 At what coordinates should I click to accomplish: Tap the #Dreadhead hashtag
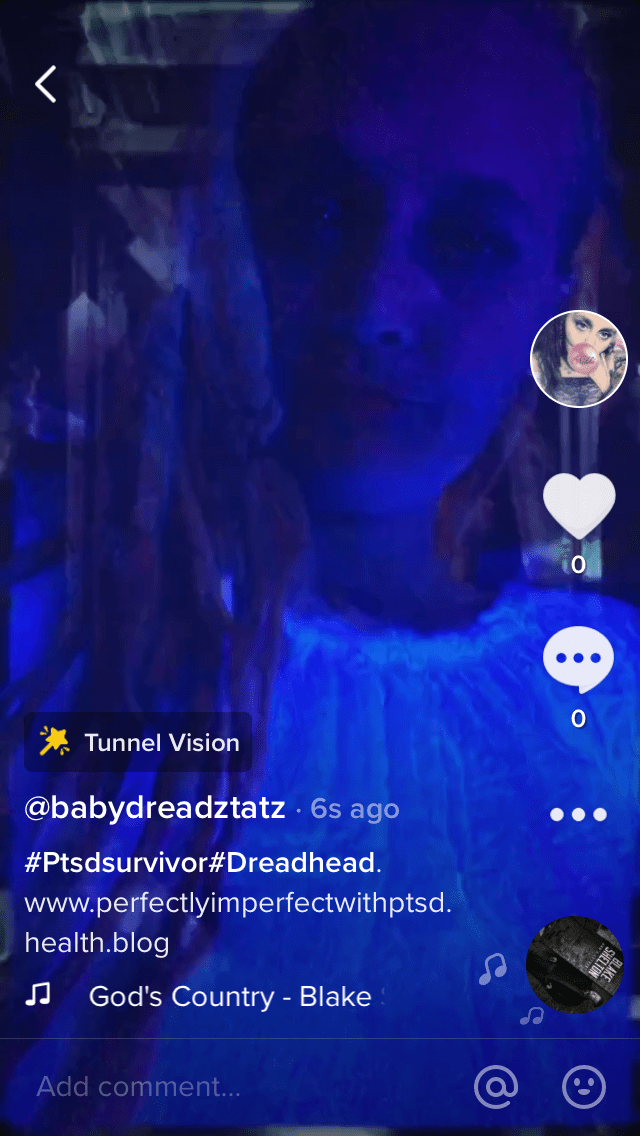(294, 862)
